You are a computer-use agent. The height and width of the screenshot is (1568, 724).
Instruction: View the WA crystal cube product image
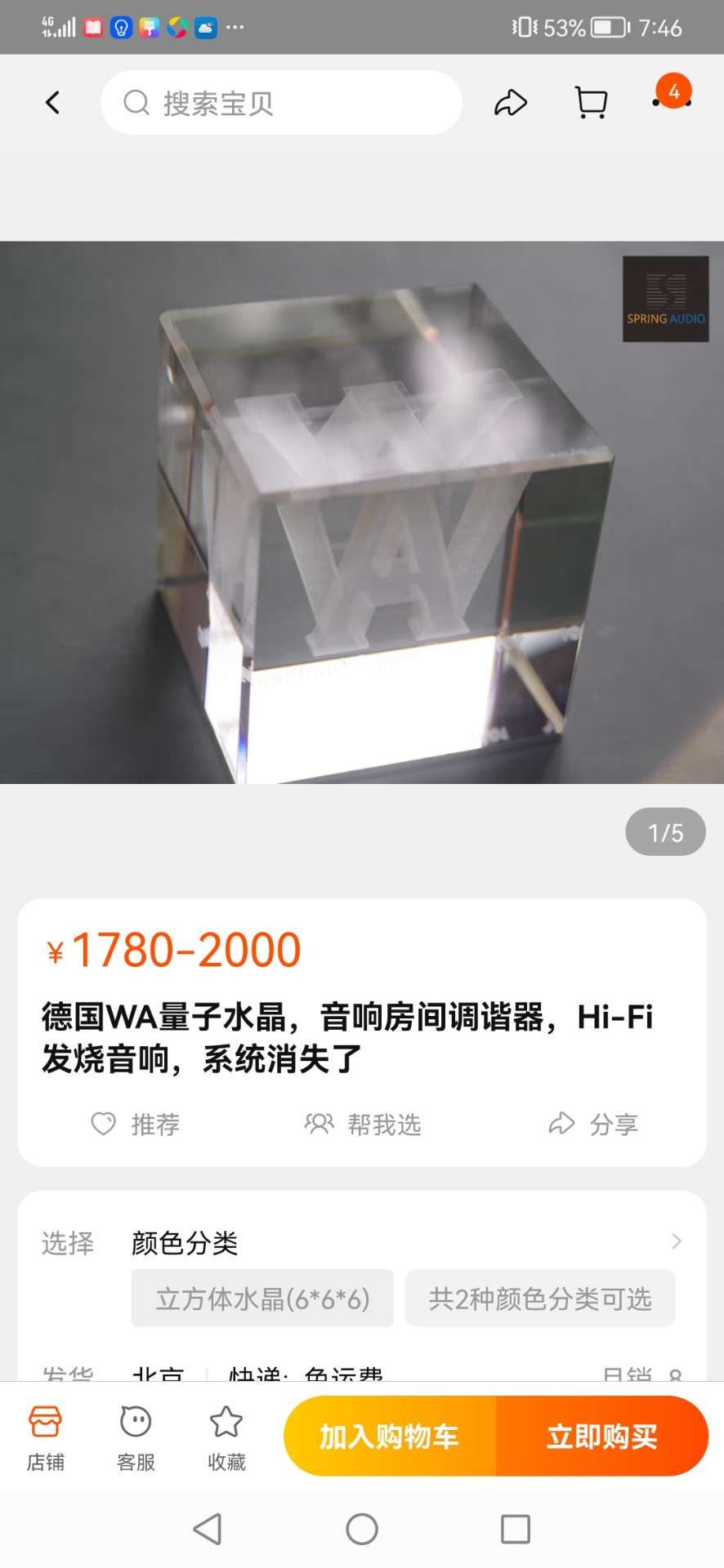click(x=362, y=512)
